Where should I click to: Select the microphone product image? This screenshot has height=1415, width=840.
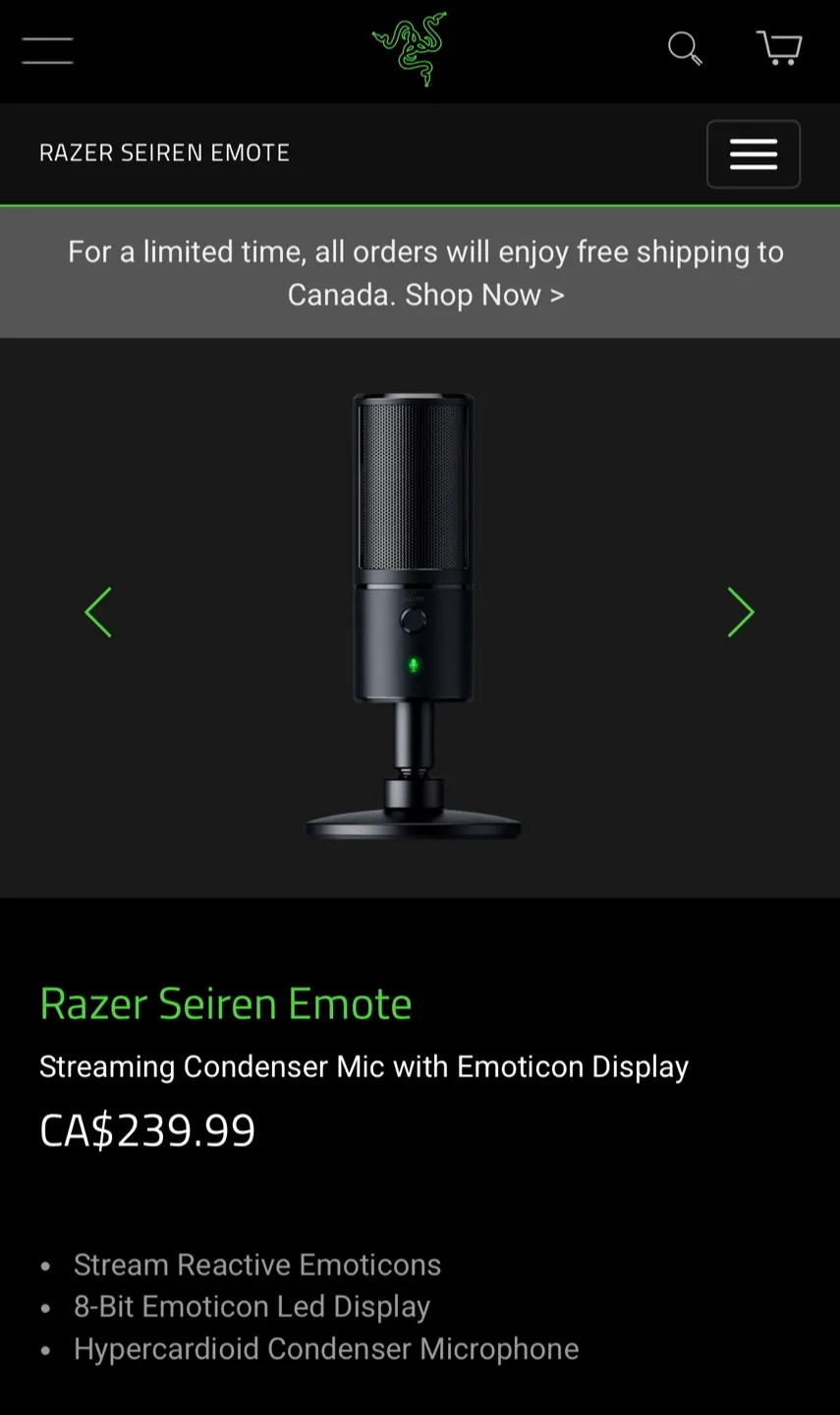(x=413, y=609)
